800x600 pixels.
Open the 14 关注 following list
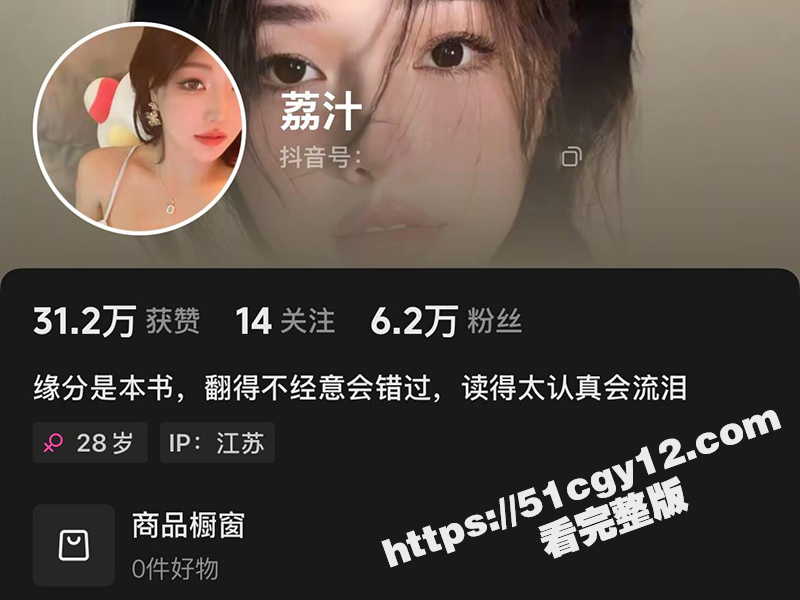tap(285, 321)
